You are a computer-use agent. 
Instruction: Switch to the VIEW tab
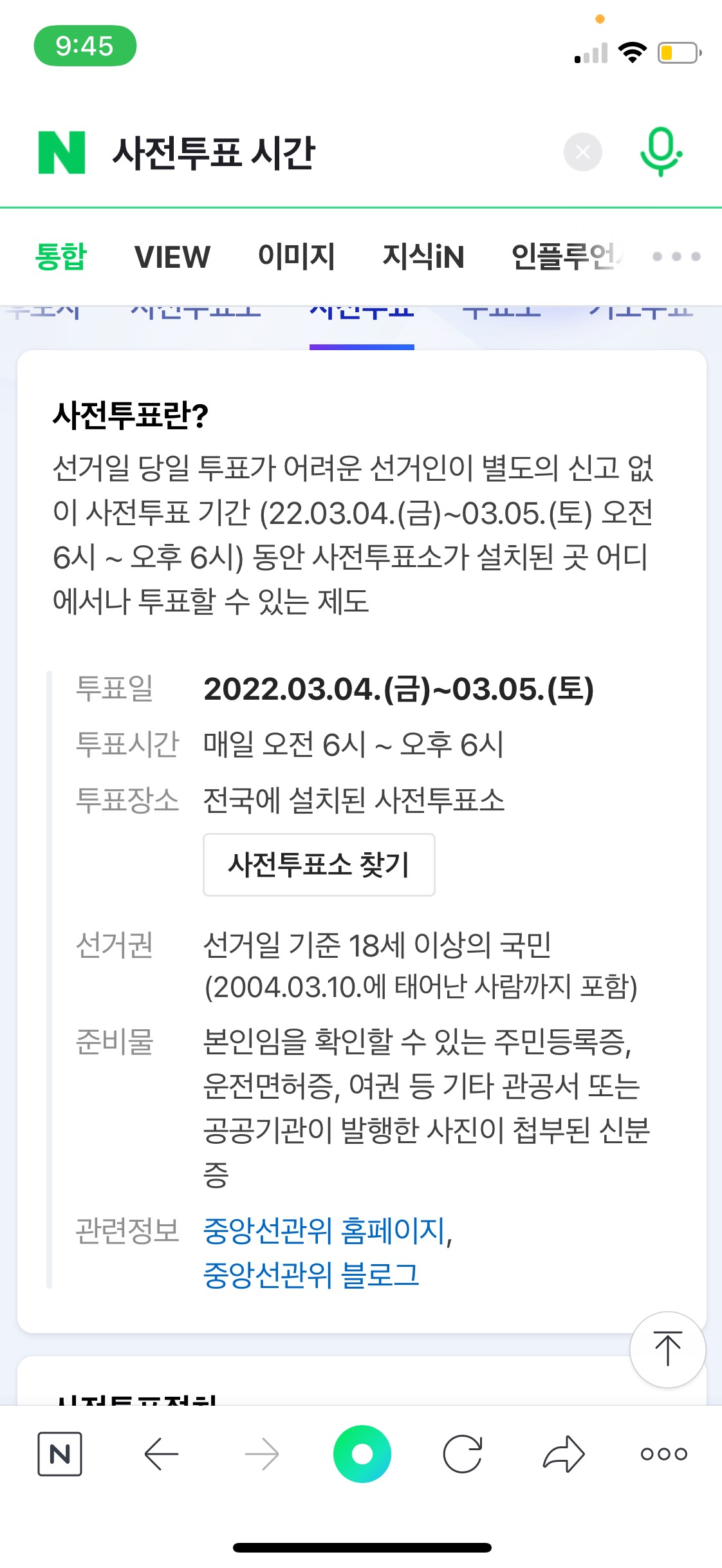click(172, 257)
